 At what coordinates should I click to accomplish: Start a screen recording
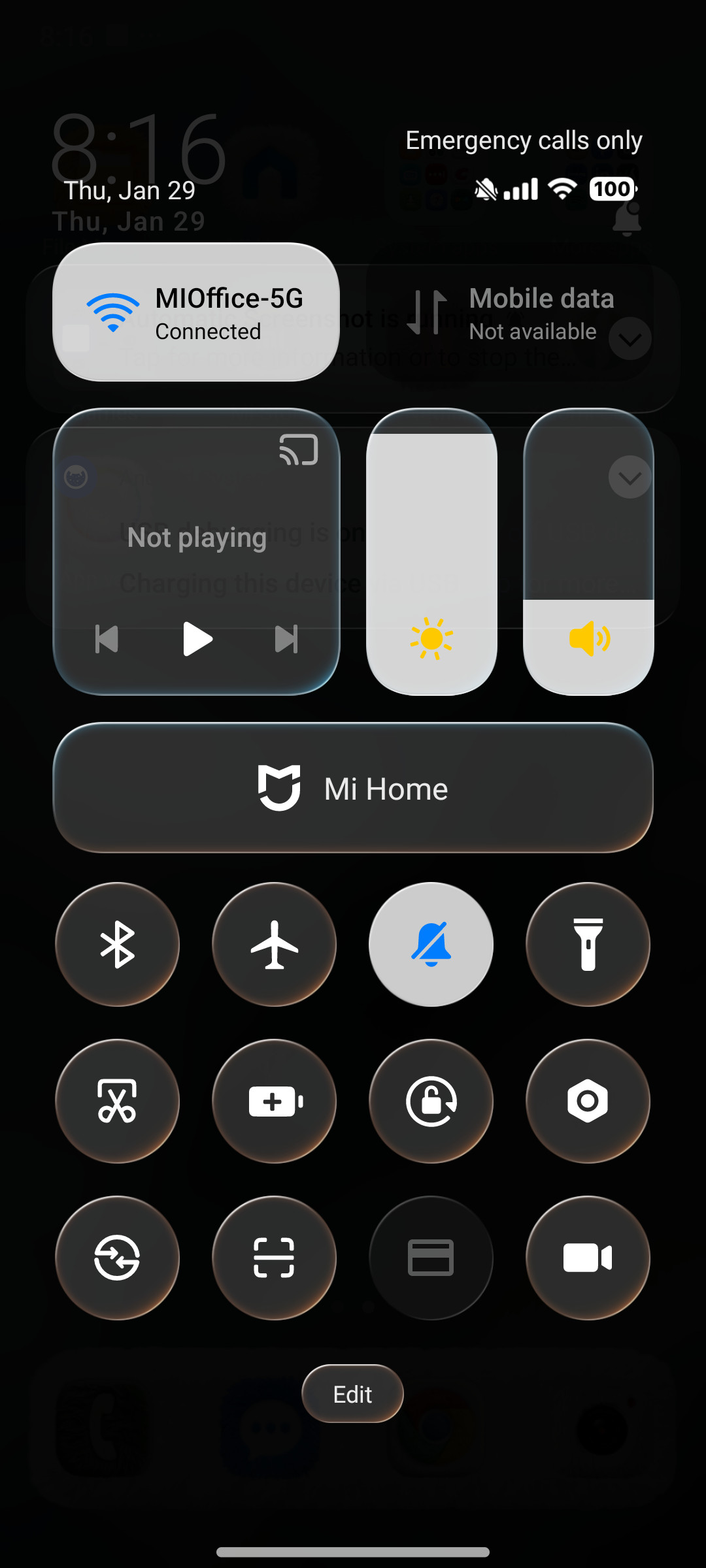(x=588, y=1258)
